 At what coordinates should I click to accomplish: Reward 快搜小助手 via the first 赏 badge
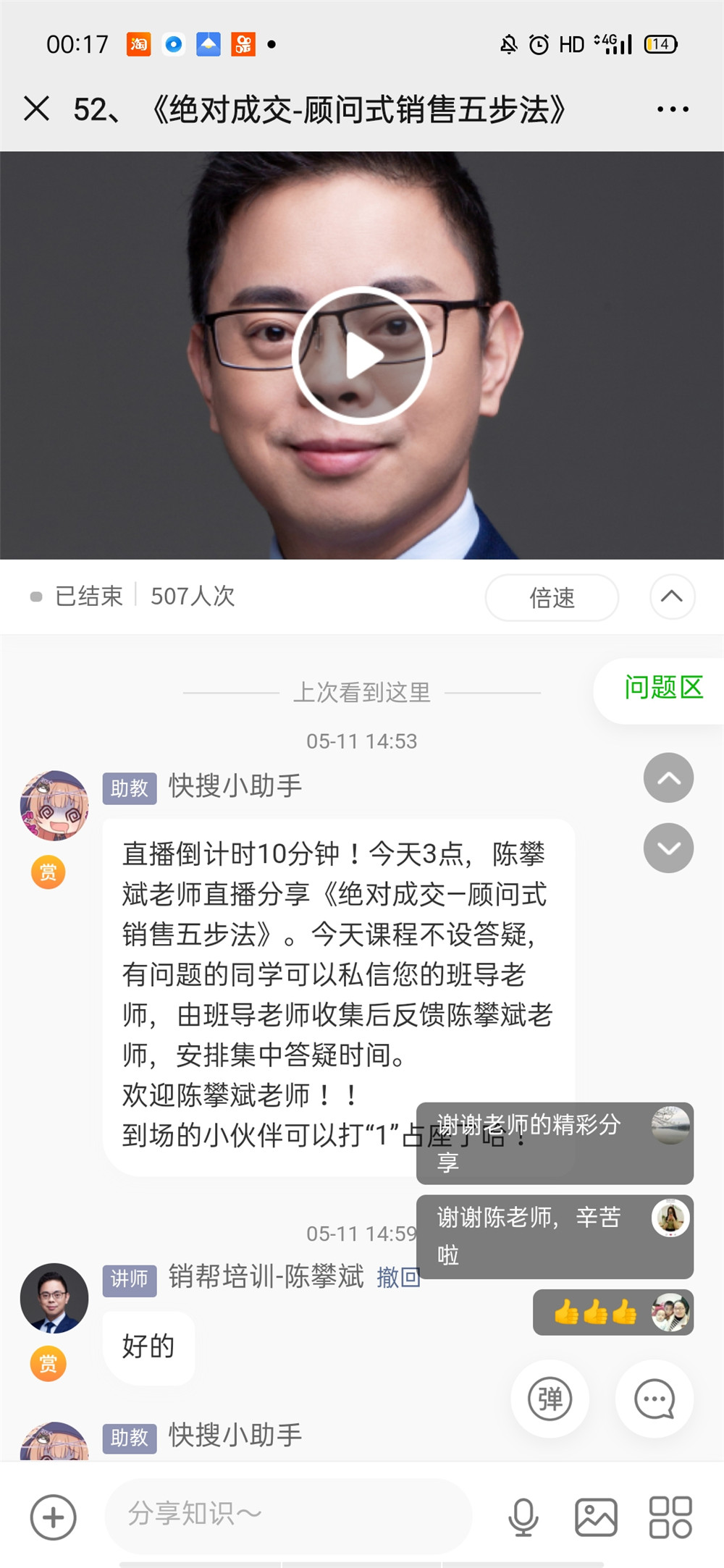[48, 872]
